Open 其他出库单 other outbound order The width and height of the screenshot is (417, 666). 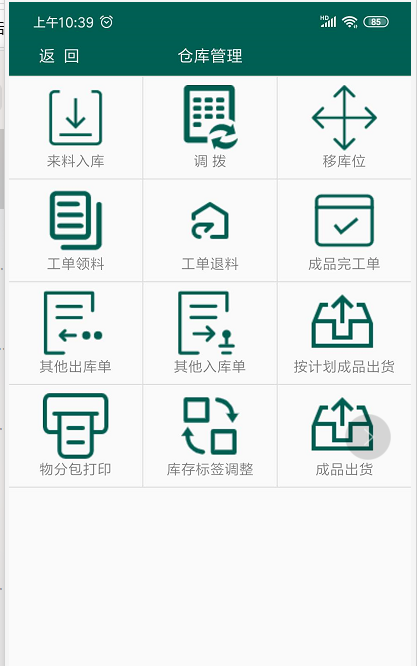(76, 333)
